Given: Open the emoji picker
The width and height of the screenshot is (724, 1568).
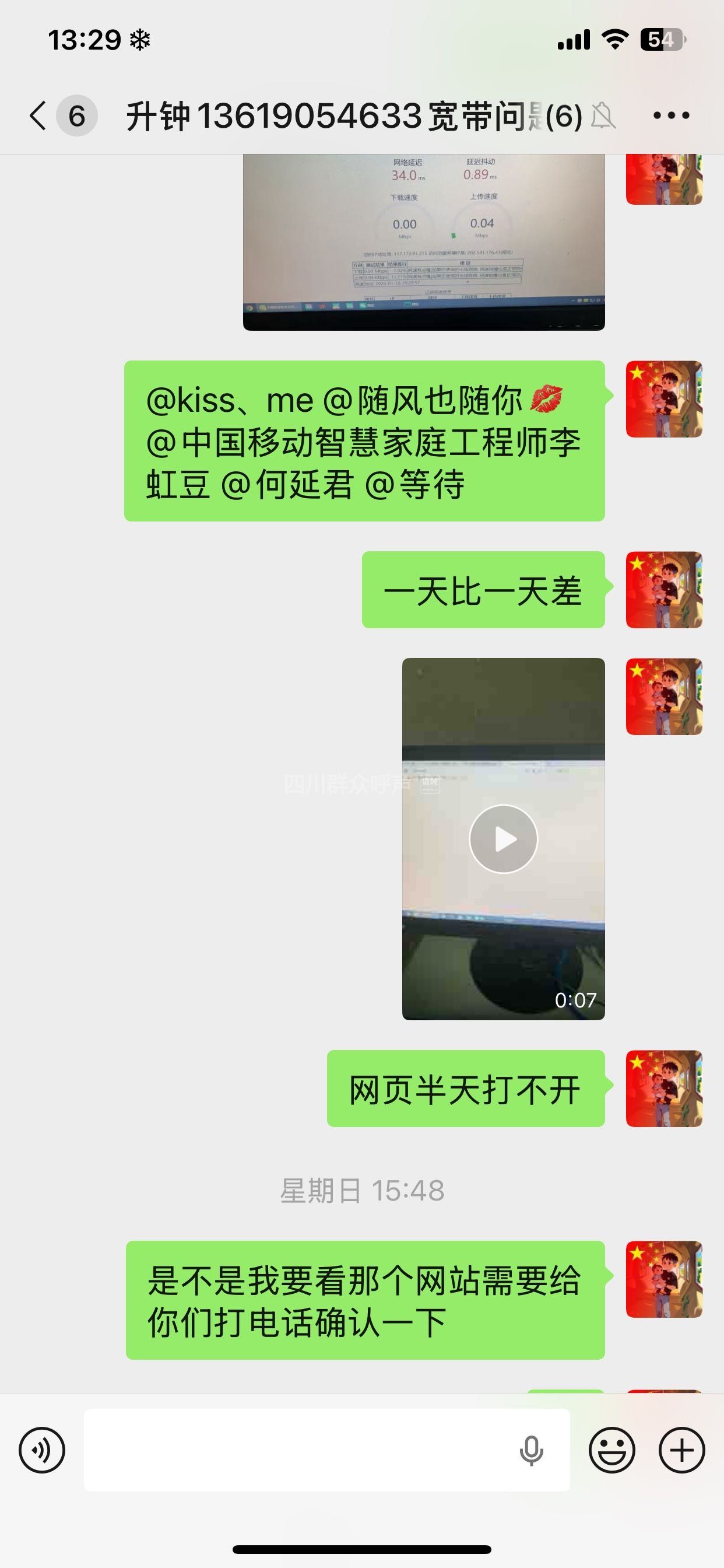Looking at the screenshot, I should point(611,1450).
